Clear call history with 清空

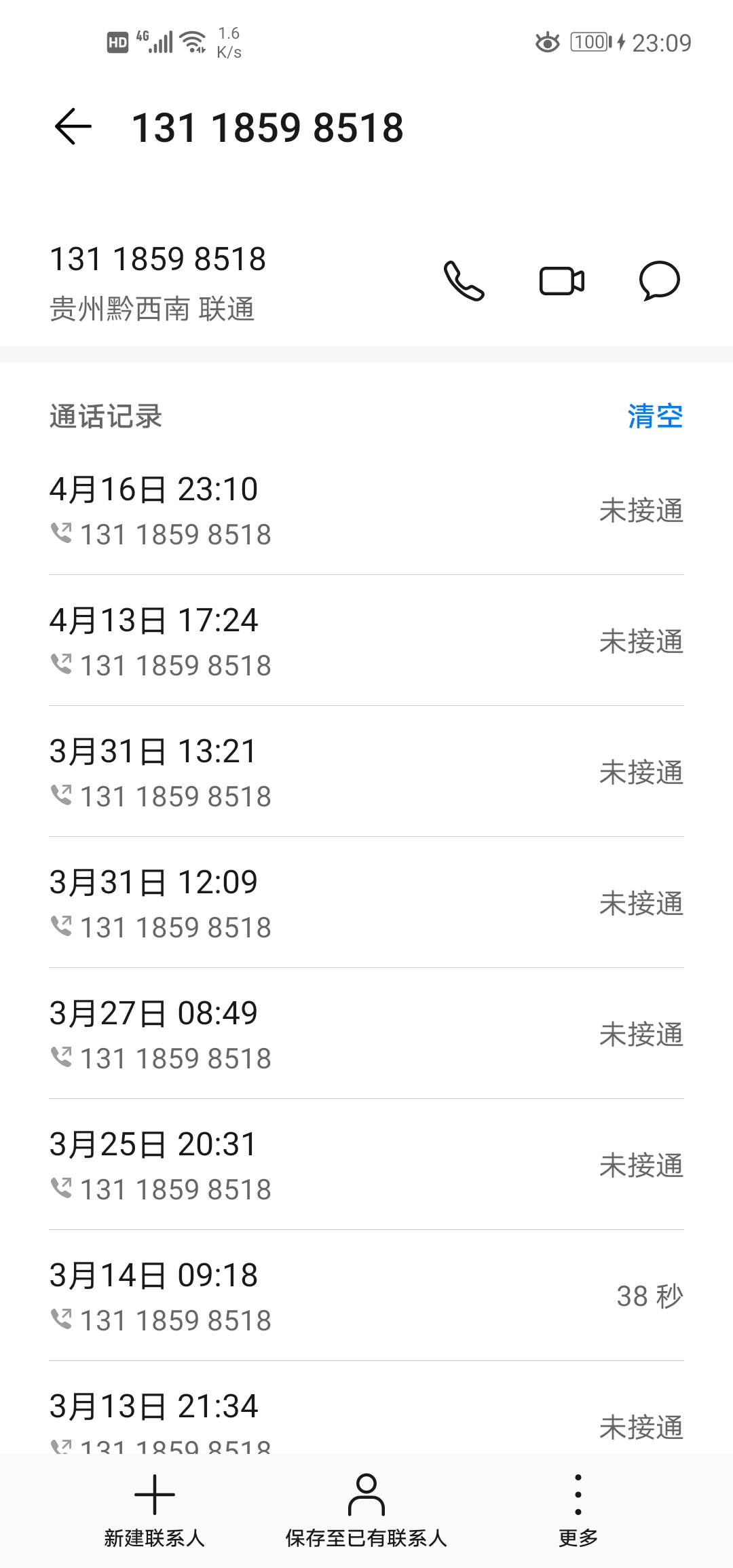[x=655, y=416]
